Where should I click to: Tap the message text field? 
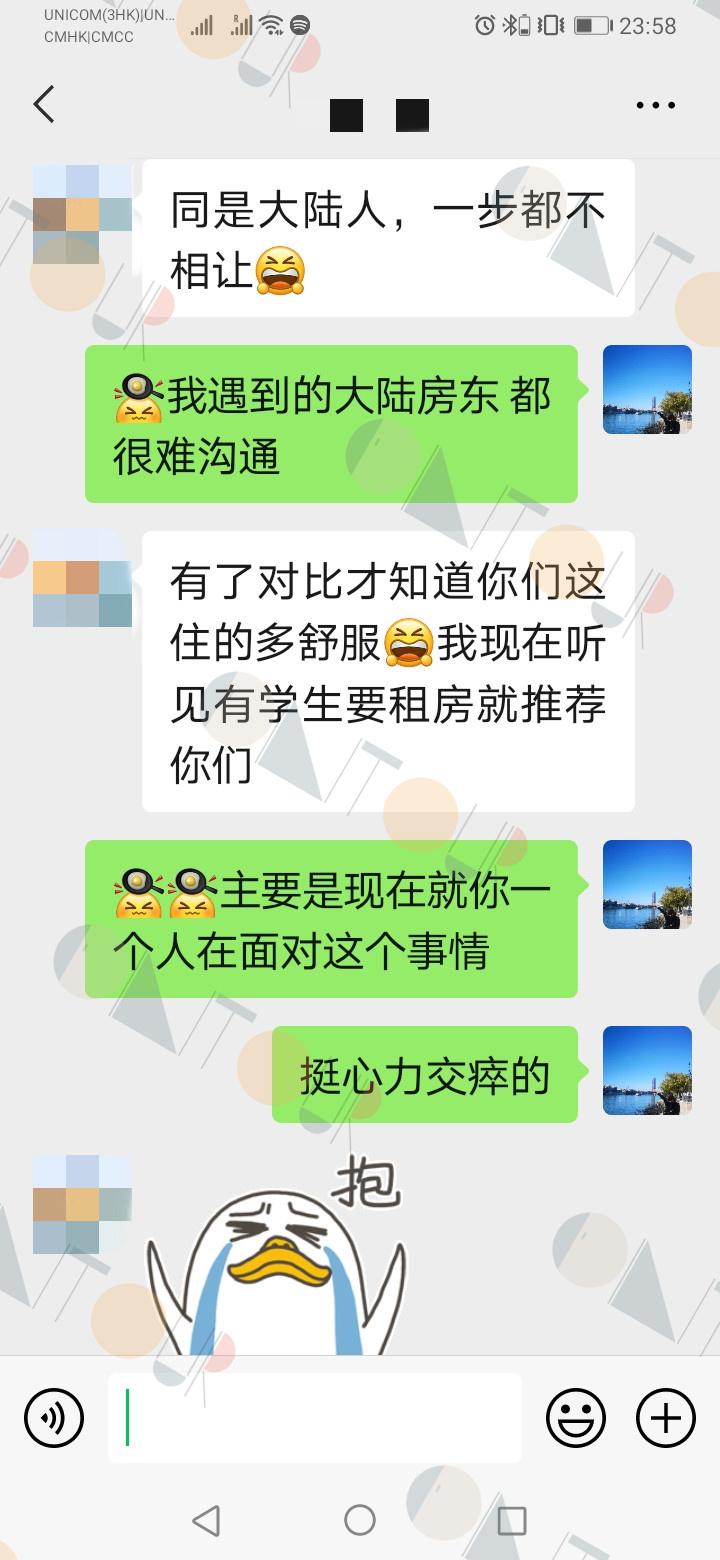click(315, 1418)
